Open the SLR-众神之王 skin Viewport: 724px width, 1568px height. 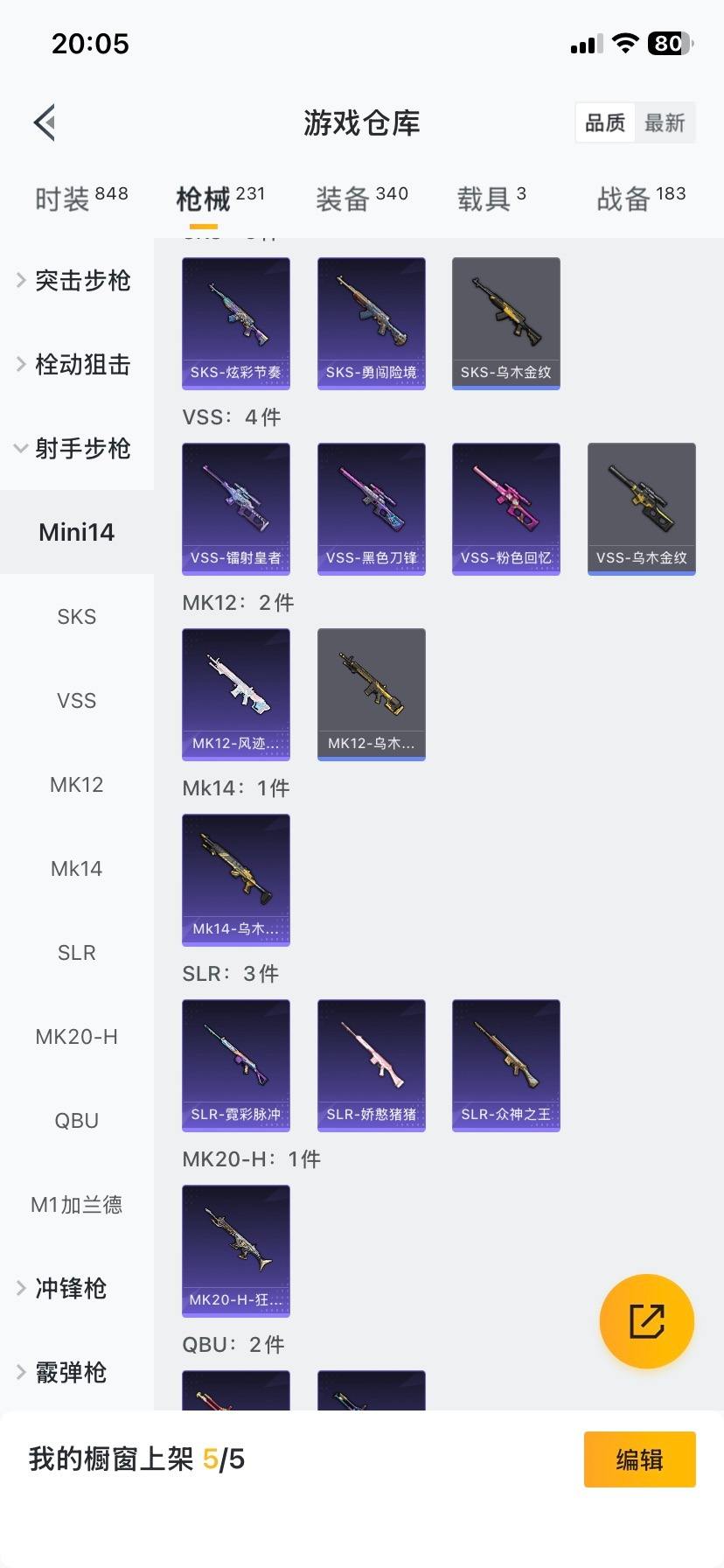506,1065
